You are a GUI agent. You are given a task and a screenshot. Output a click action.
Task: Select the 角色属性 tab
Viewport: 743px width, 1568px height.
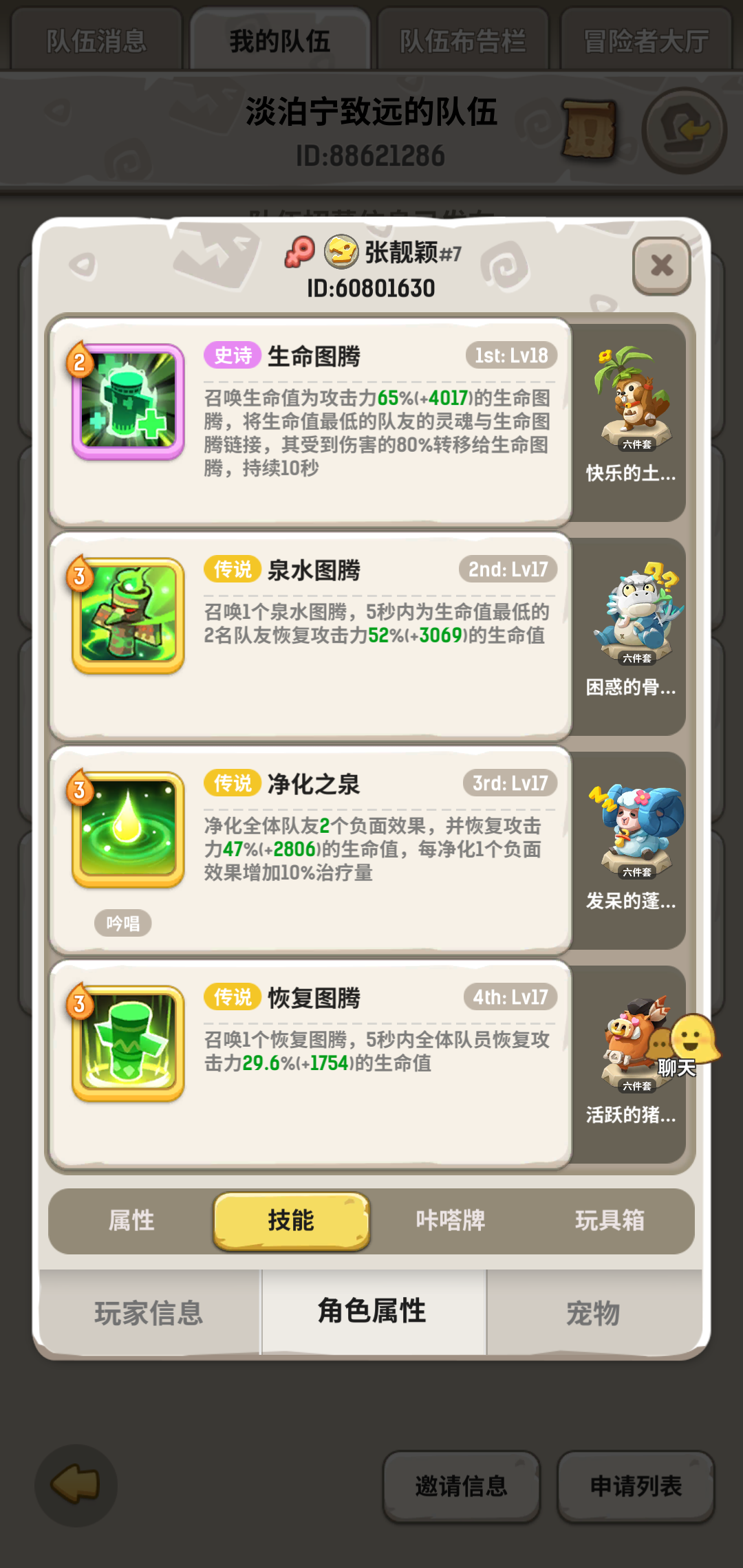pyautogui.click(x=372, y=1311)
